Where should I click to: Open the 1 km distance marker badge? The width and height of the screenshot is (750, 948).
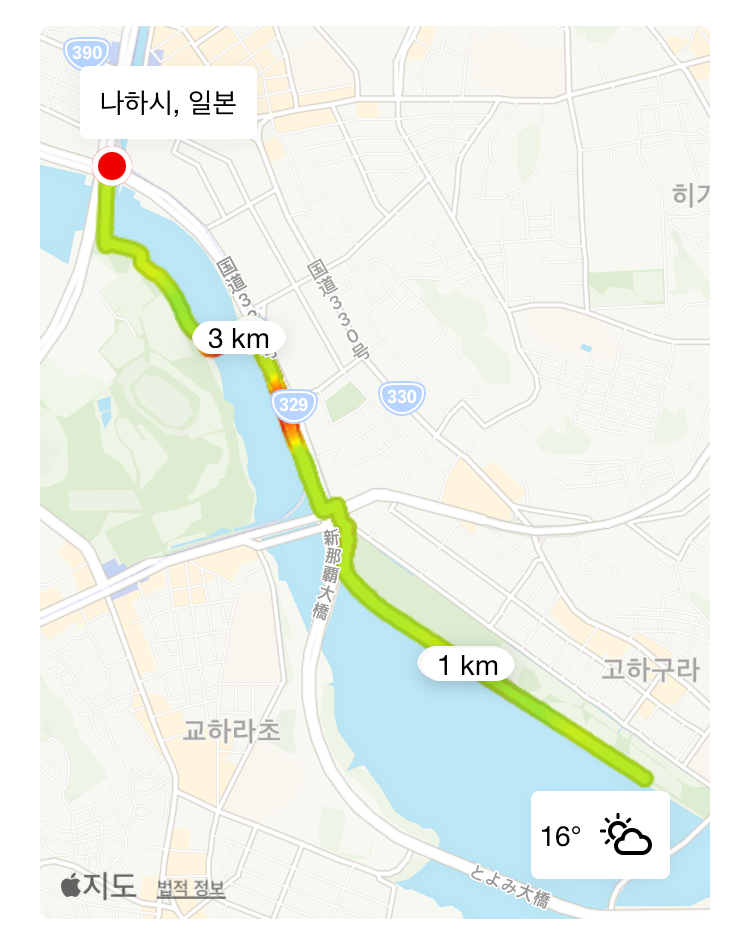(x=467, y=664)
